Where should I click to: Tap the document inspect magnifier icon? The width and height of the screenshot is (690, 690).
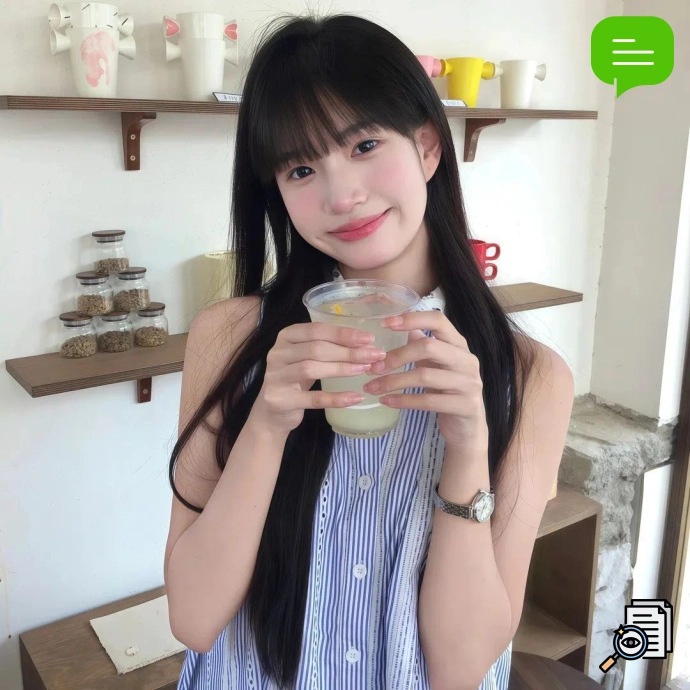point(637,635)
